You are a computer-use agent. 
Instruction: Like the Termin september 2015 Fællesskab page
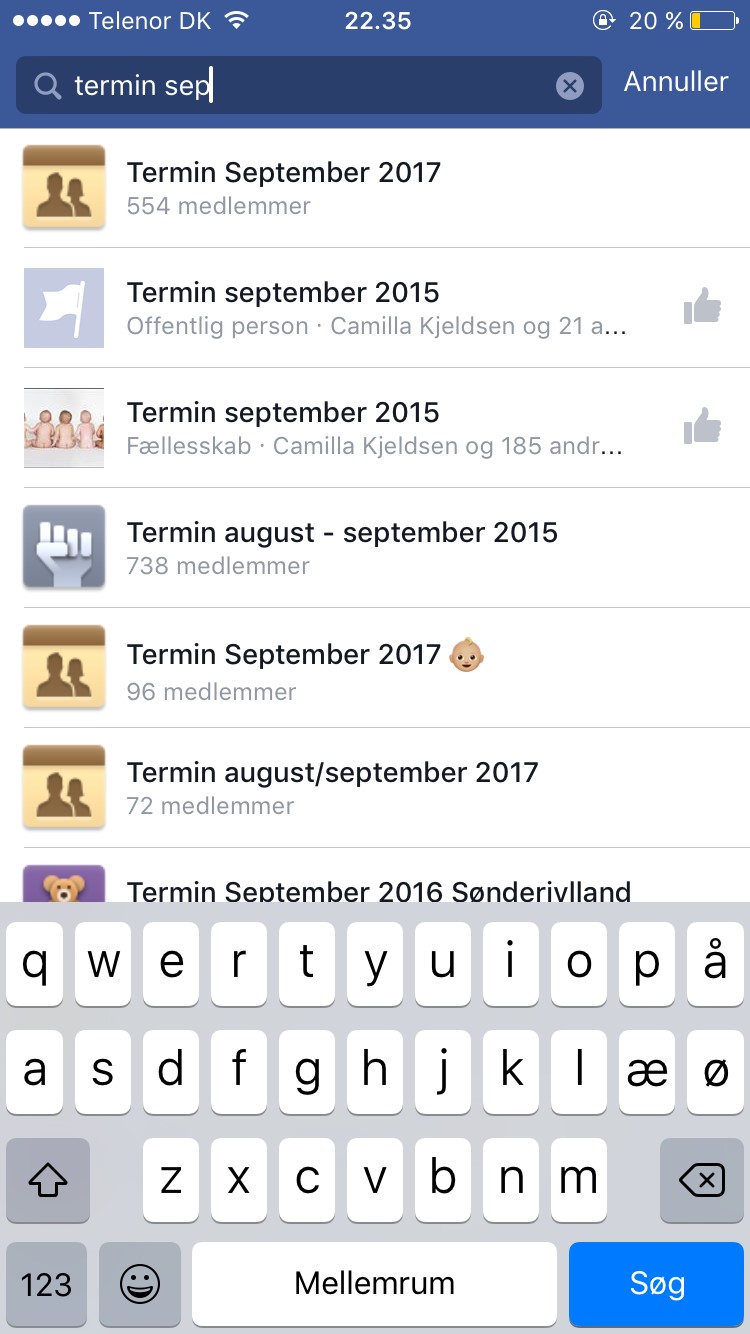702,427
